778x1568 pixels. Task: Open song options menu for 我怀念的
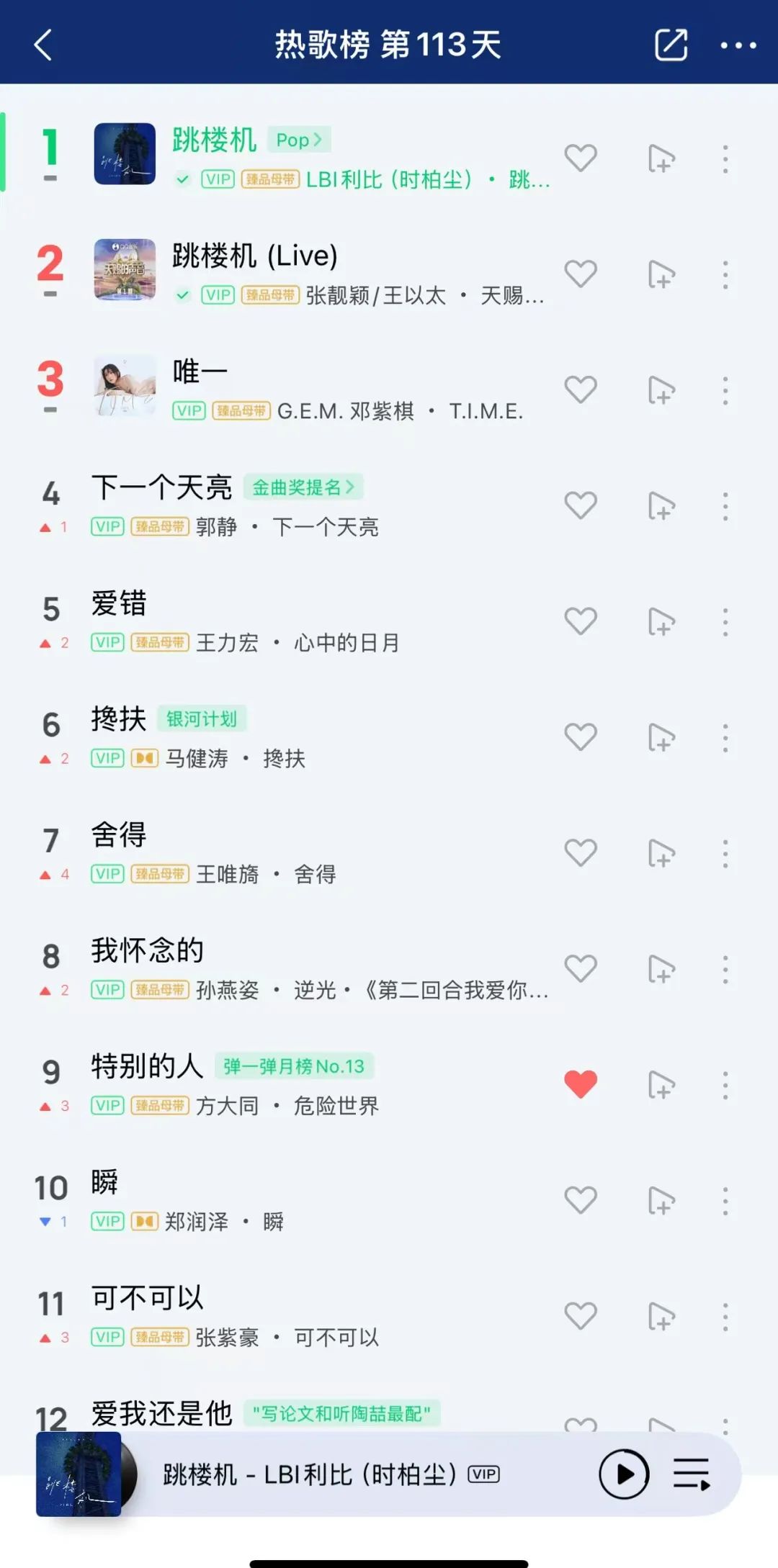725,968
